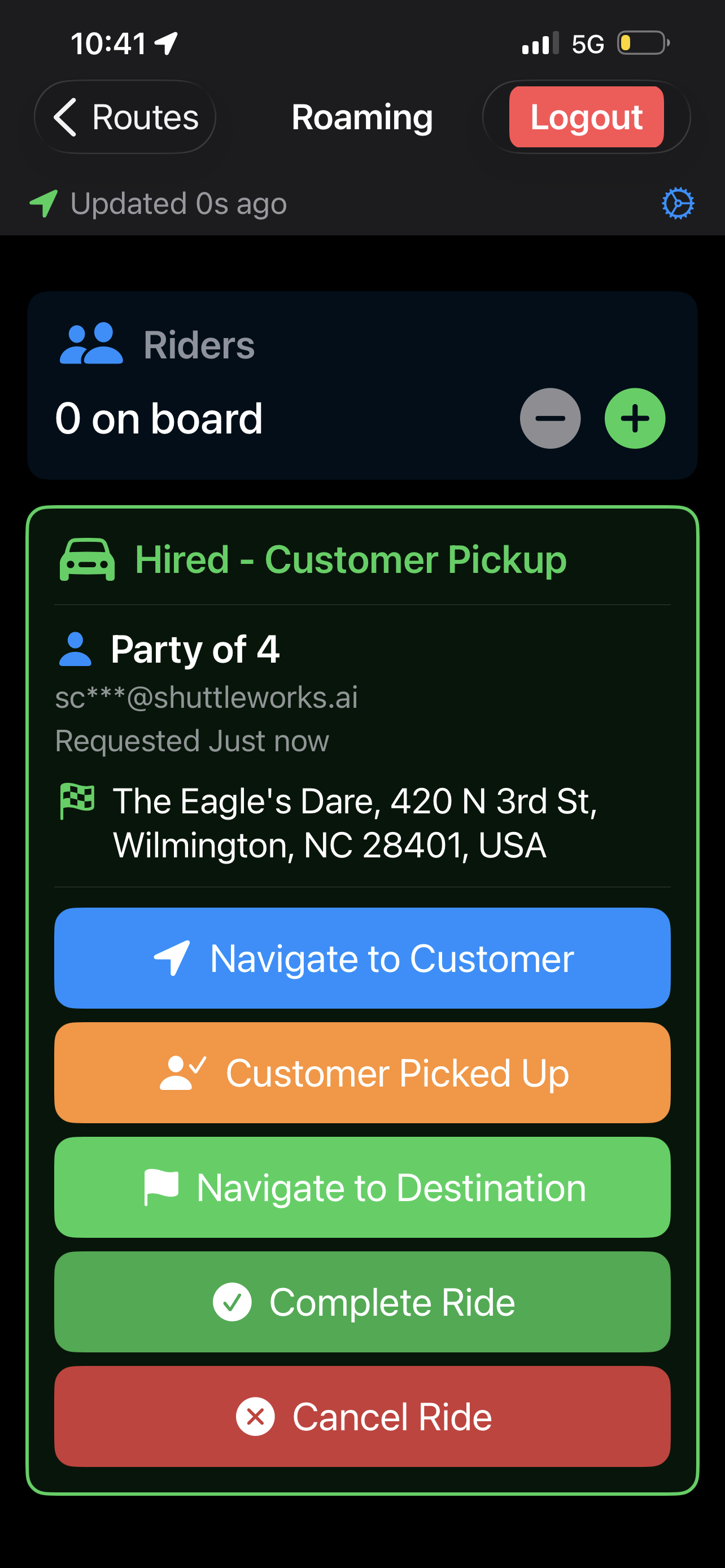
Task: Decrease riders count with the minus button
Action: 550,418
